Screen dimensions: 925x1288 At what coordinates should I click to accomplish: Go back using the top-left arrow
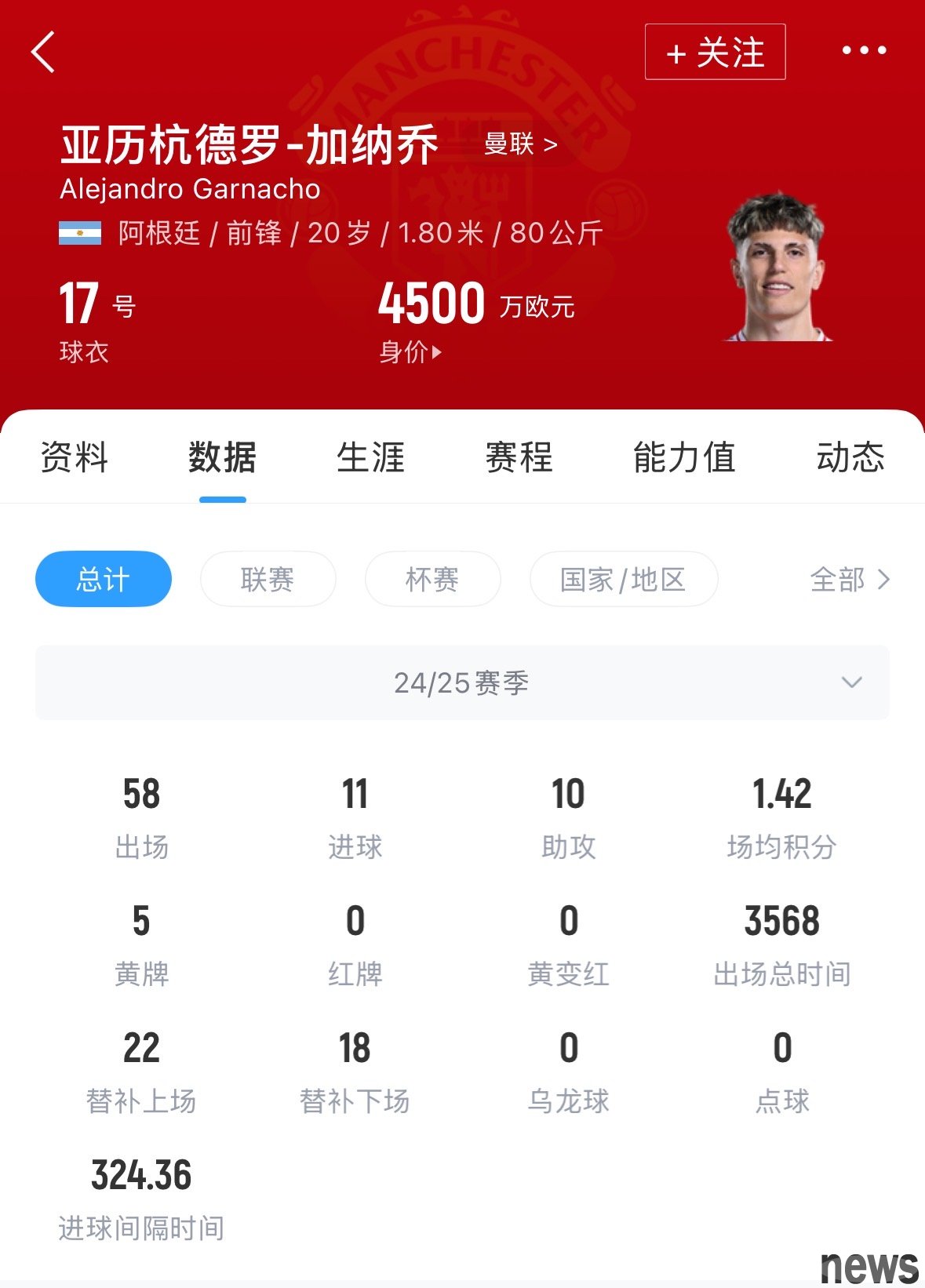click(44, 52)
